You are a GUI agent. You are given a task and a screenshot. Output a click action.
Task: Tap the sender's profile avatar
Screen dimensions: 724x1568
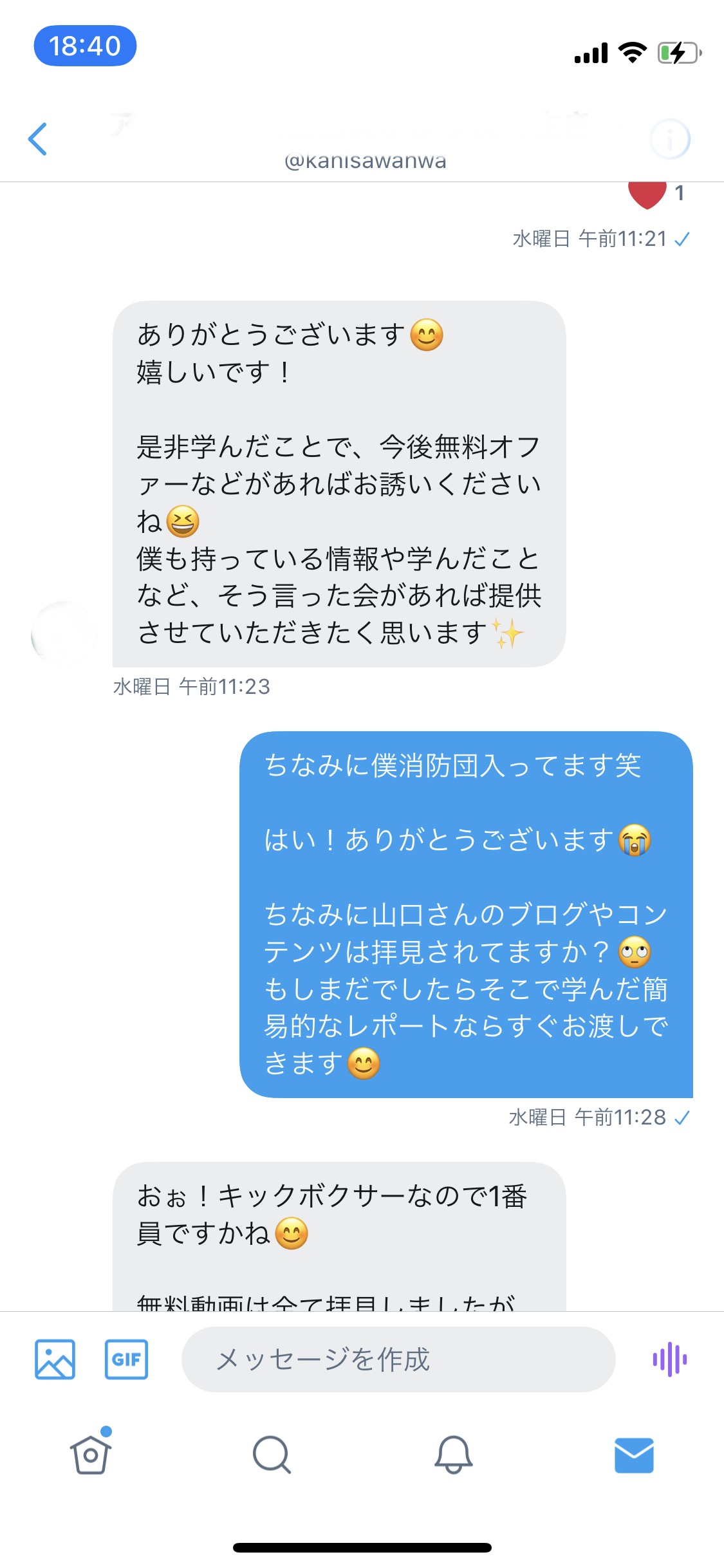tap(64, 635)
